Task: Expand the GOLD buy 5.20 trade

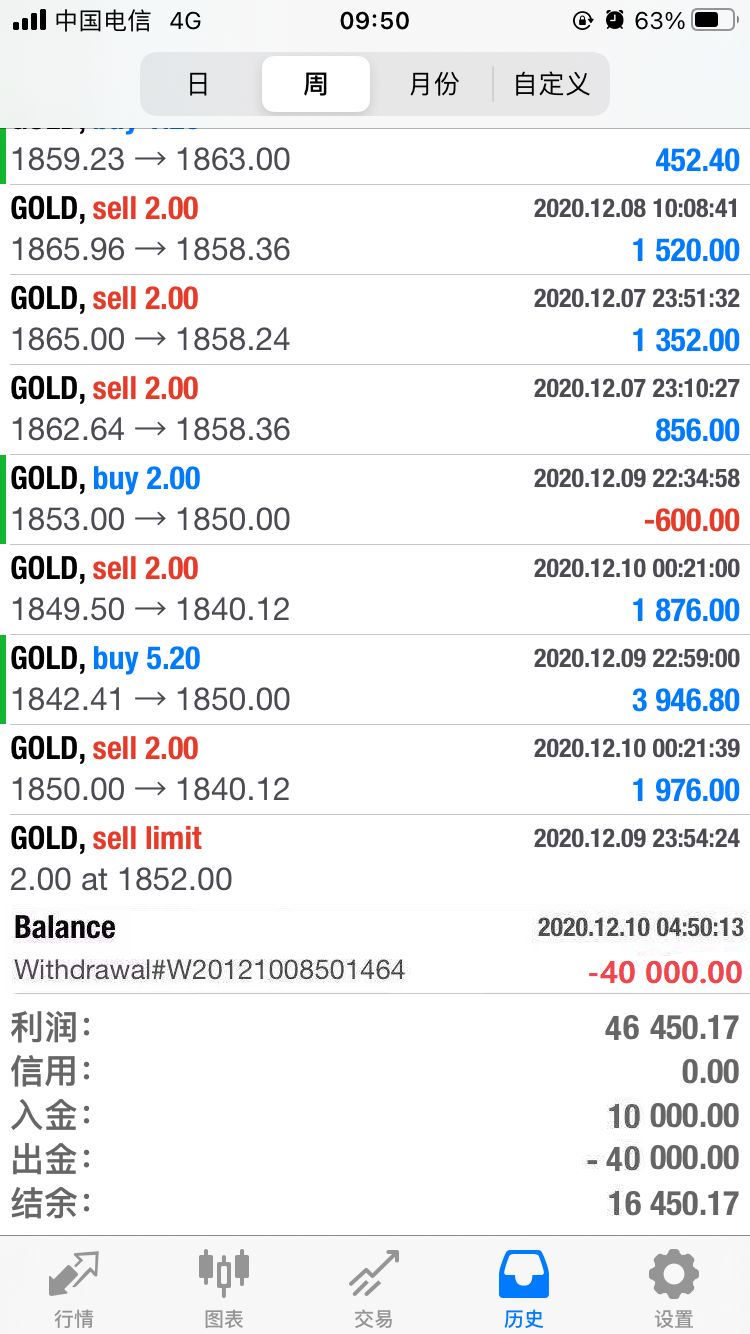Action: point(375,680)
